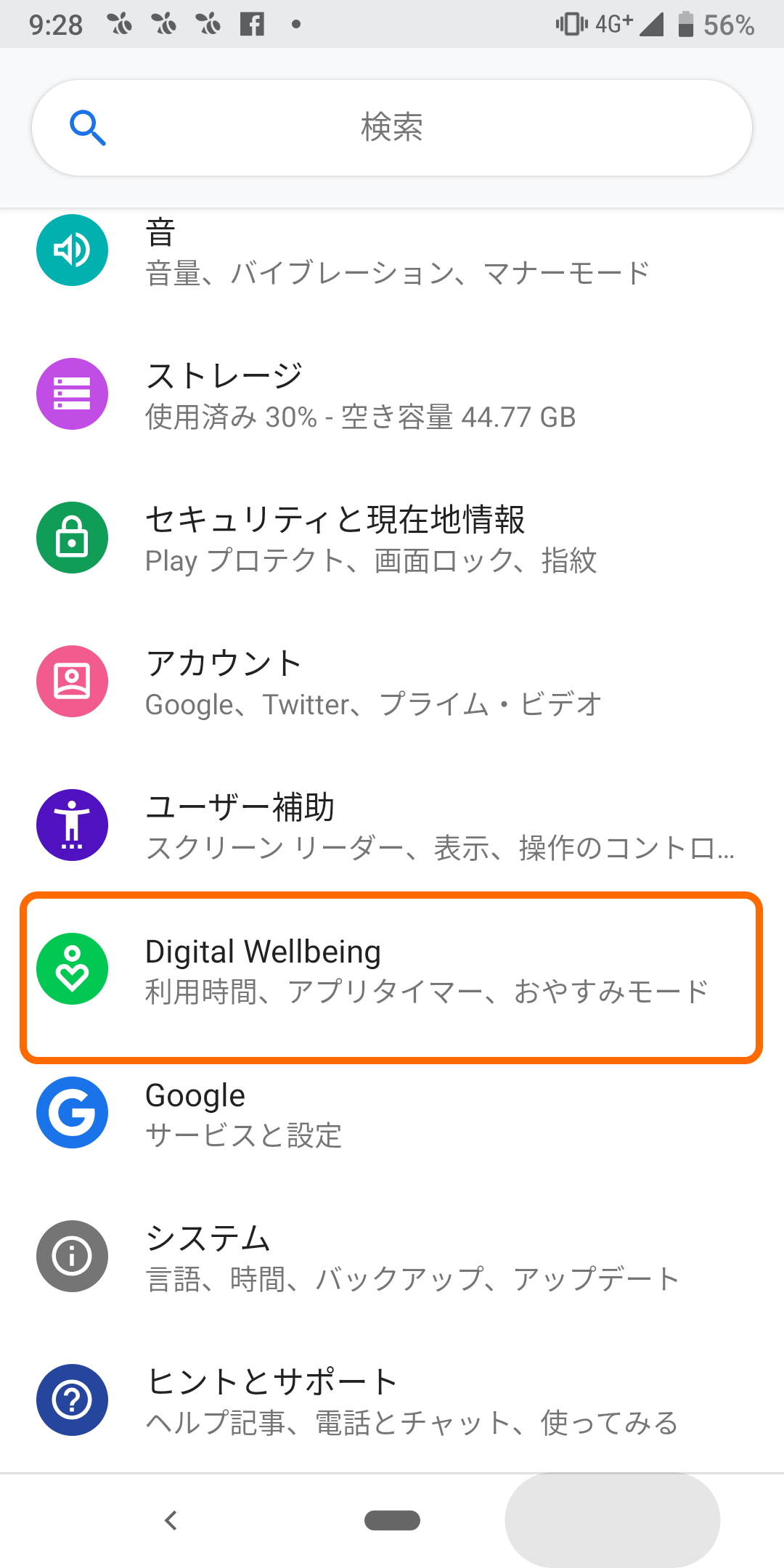Select the アカウント settings row
784x1568 pixels.
tap(392, 681)
